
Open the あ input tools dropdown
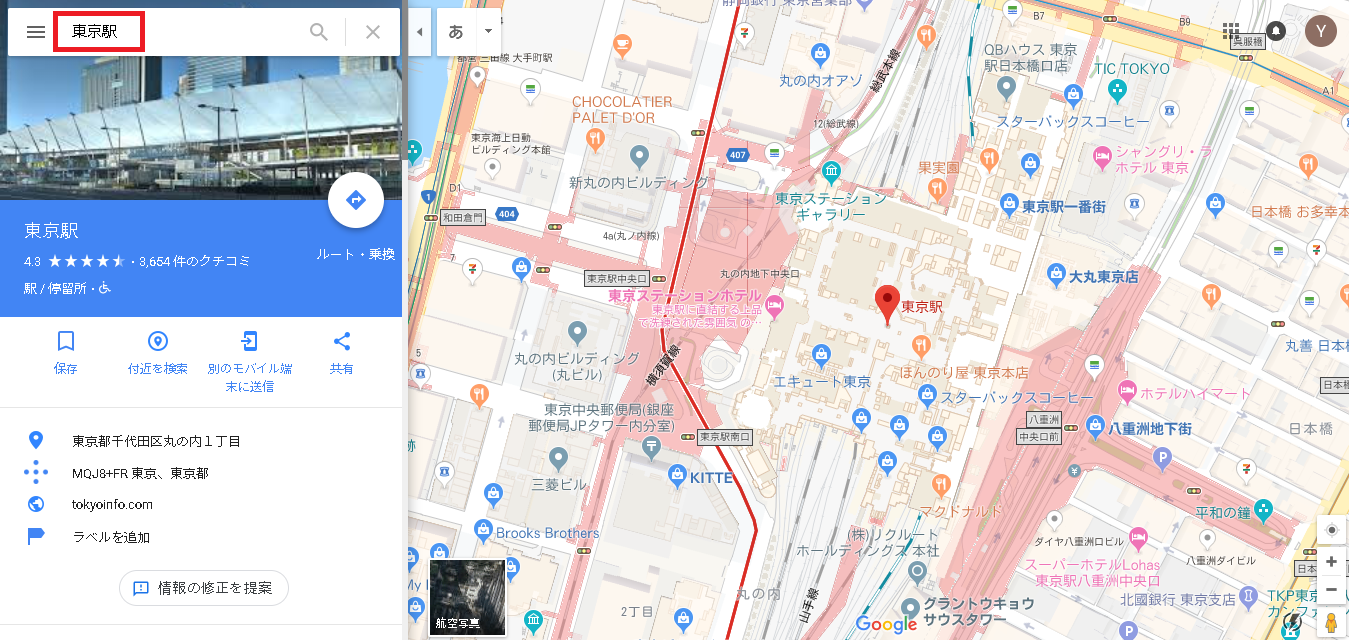pyautogui.click(x=488, y=31)
